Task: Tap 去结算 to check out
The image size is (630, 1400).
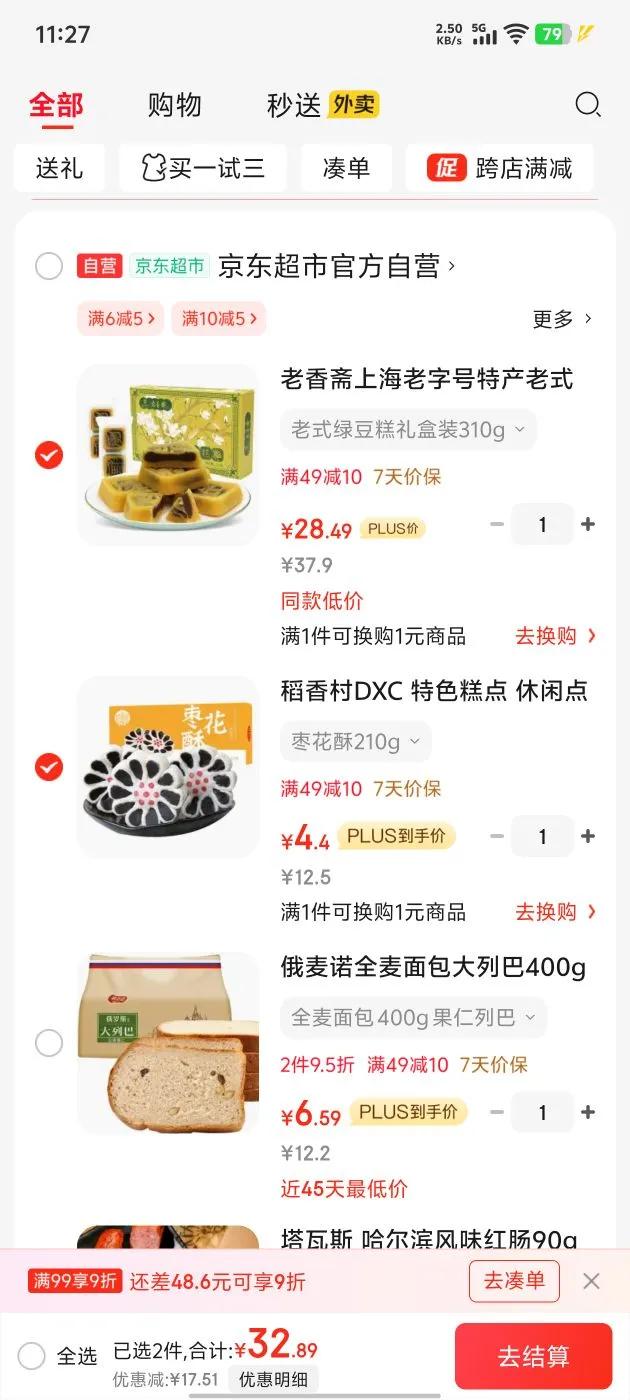Action: pos(533,1356)
